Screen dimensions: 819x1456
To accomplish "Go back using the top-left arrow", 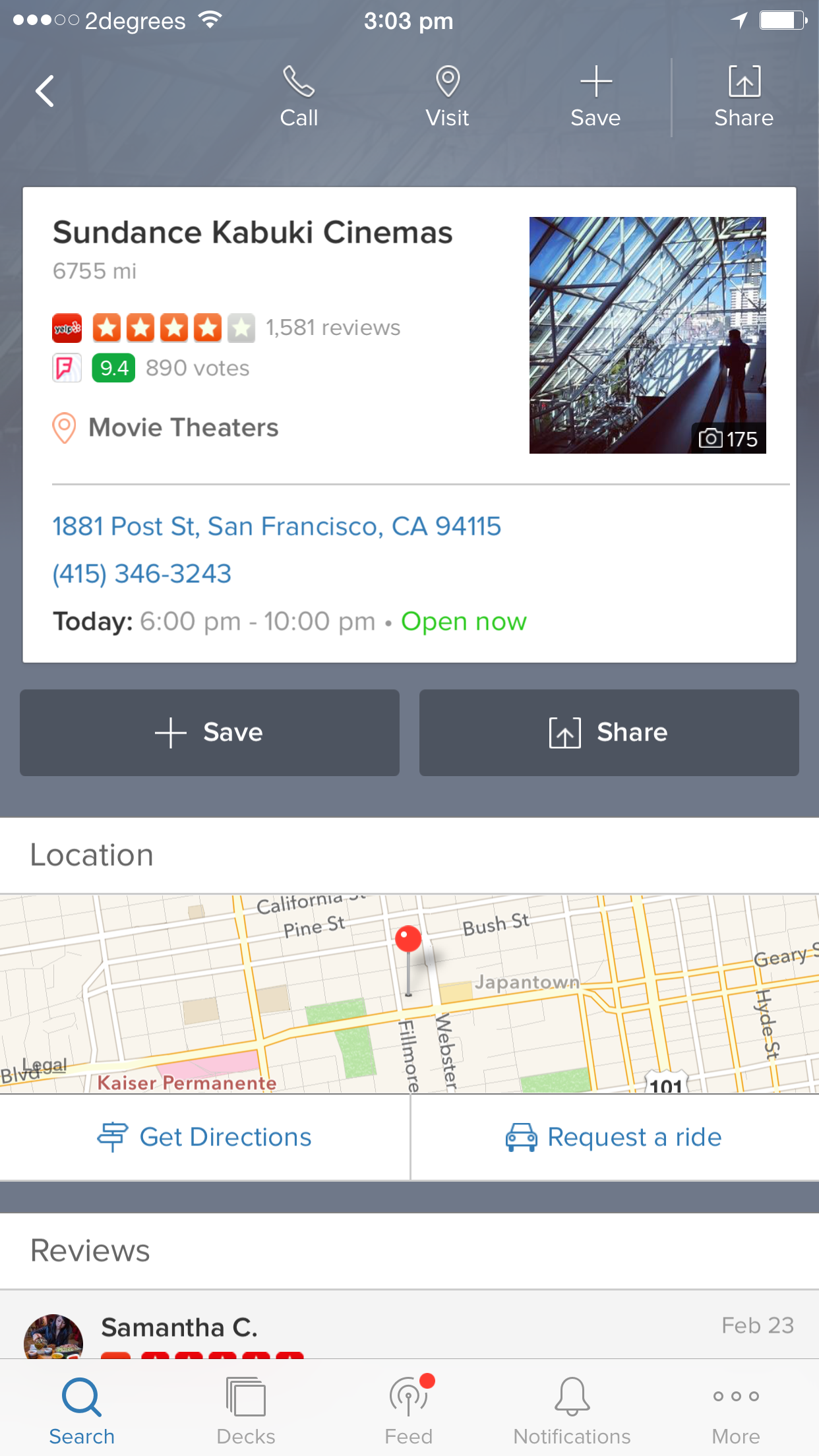I will click(x=45, y=91).
